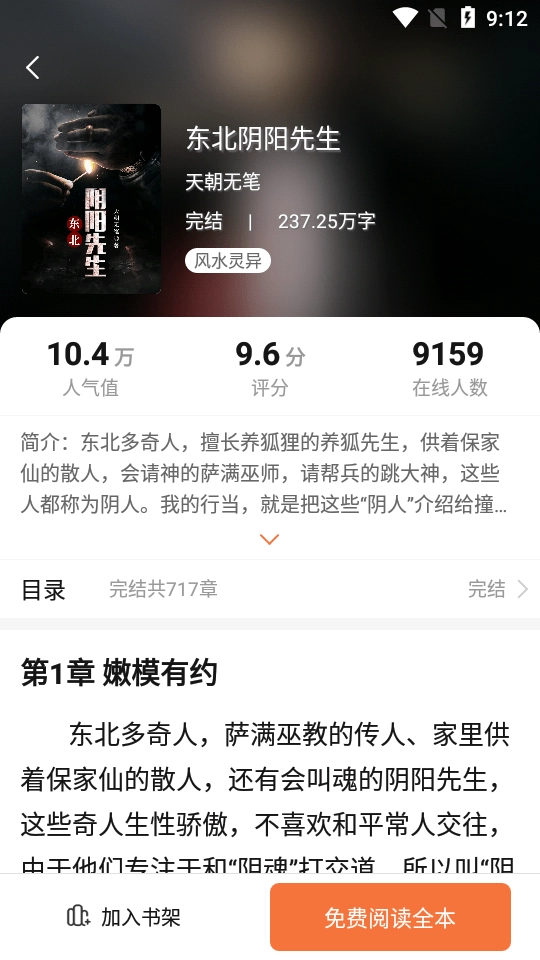Expand the book synopsis with the orange chevron
Viewport: 540px width, 960px height.
(x=269, y=539)
